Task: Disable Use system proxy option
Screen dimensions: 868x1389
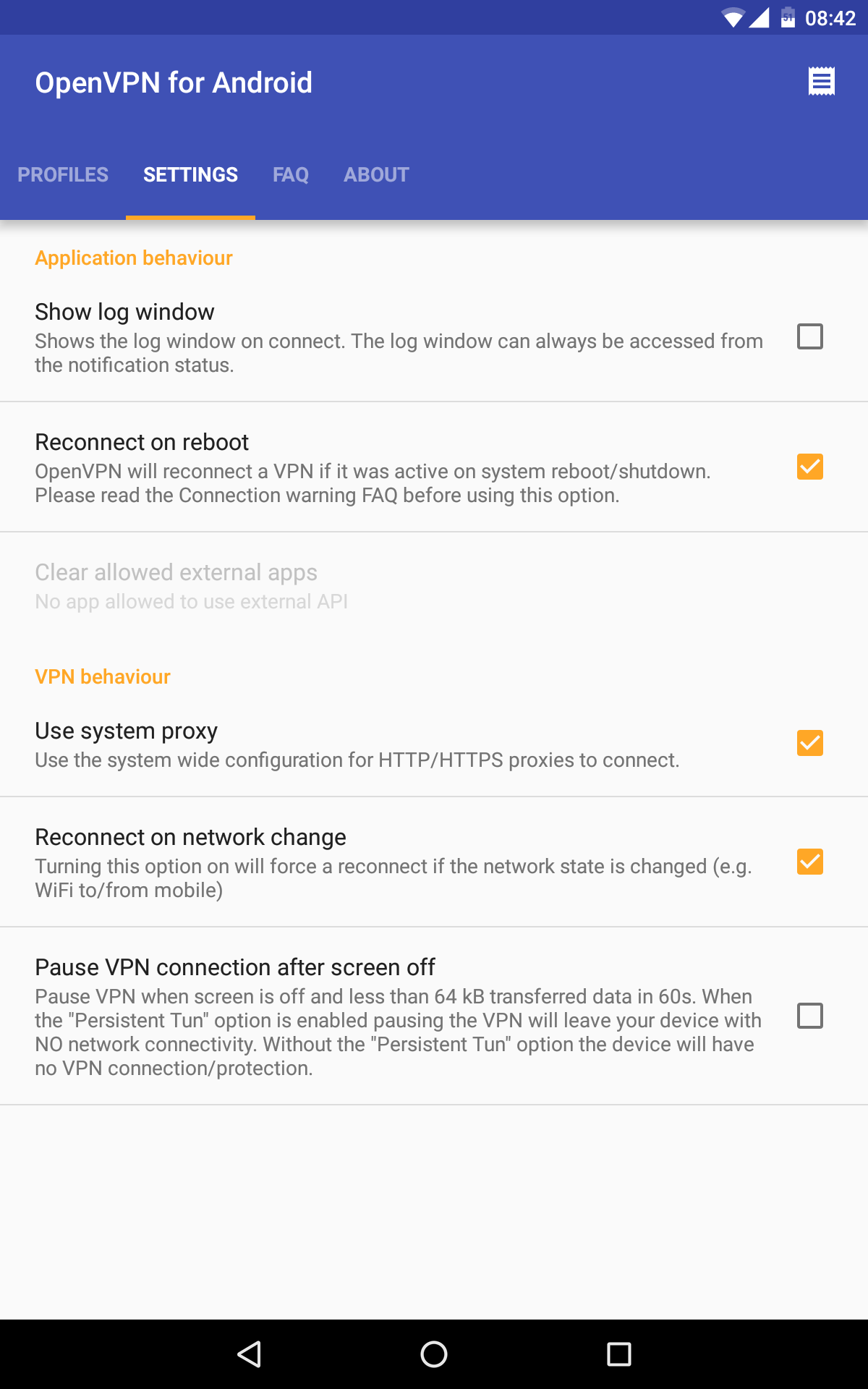Action: (809, 743)
